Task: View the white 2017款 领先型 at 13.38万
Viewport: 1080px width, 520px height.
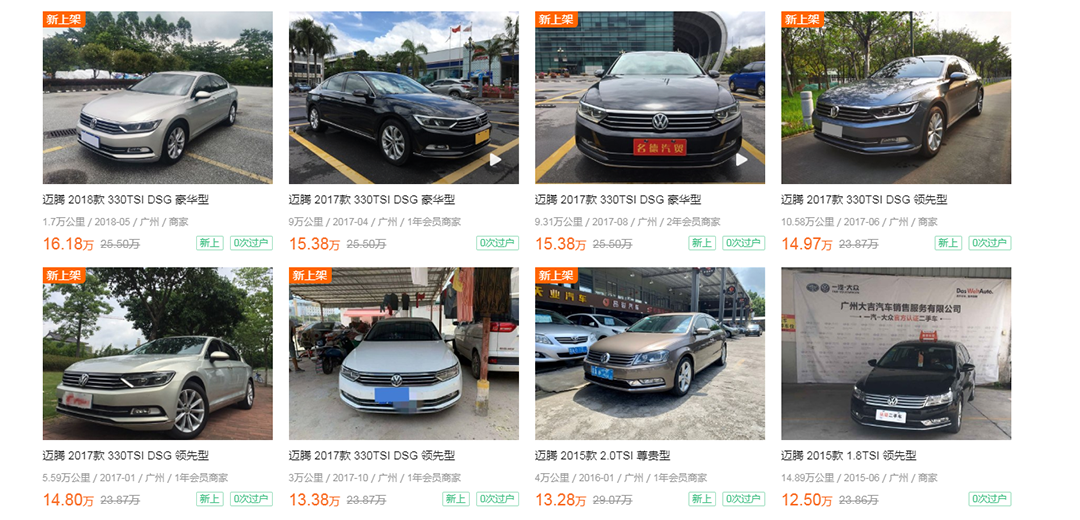Action: click(403, 353)
